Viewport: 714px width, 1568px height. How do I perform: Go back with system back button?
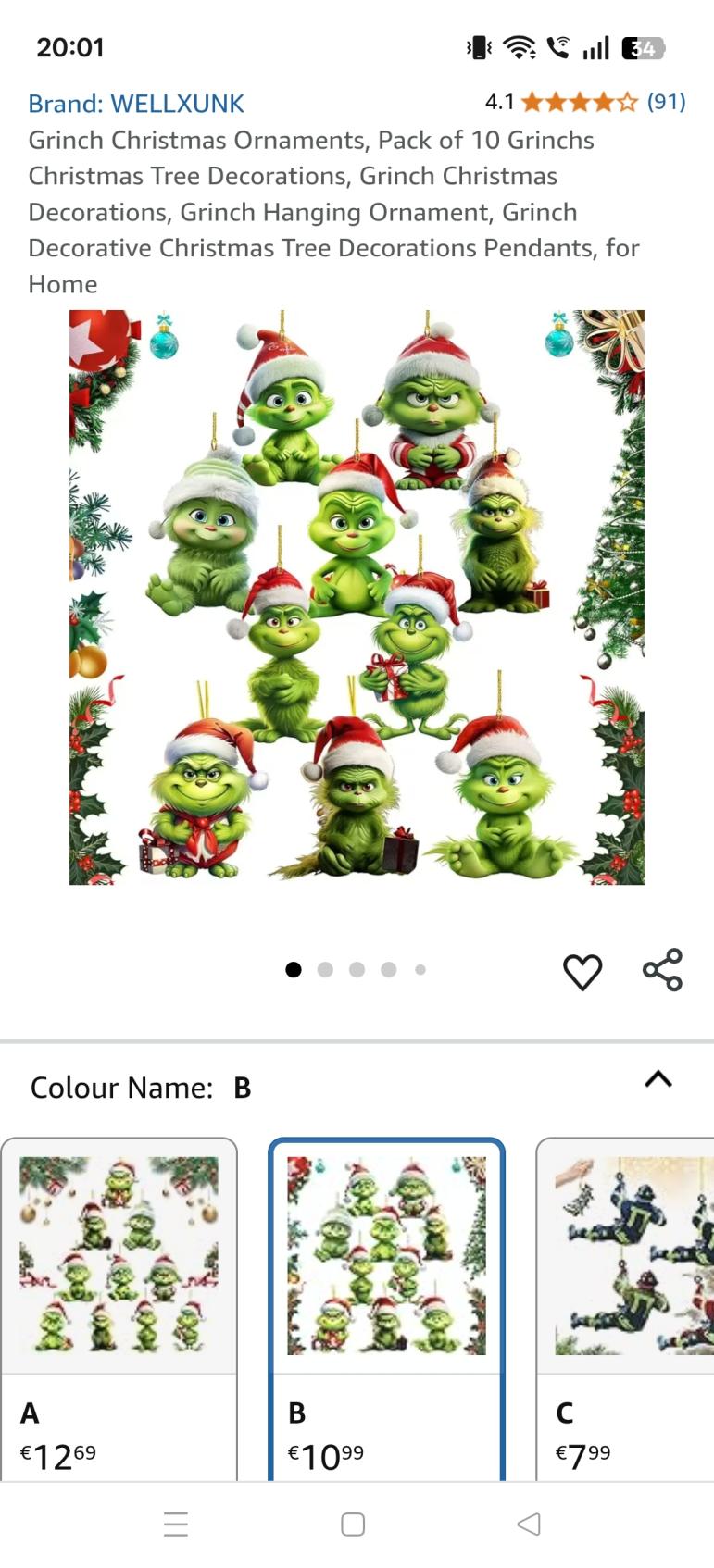529,1524
